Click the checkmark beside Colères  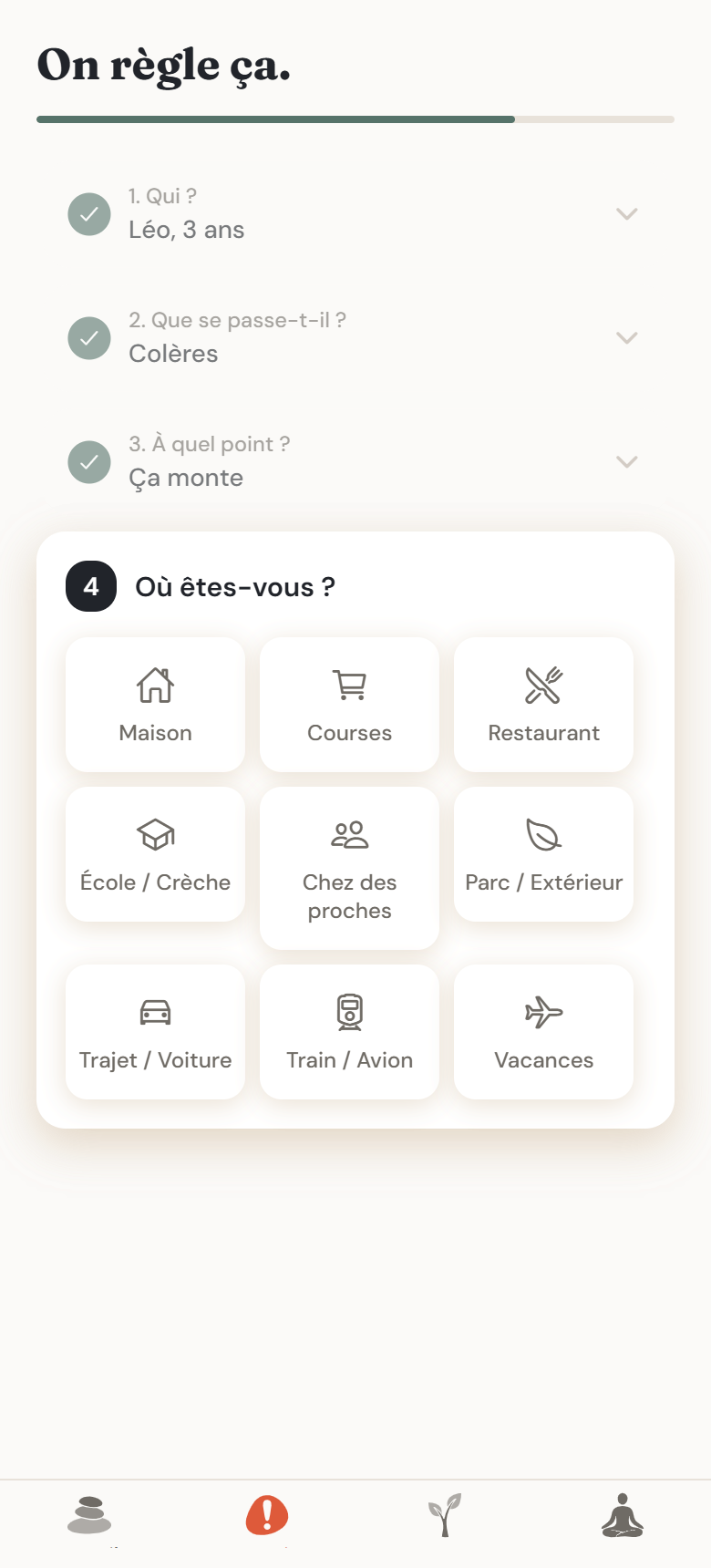coord(88,338)
